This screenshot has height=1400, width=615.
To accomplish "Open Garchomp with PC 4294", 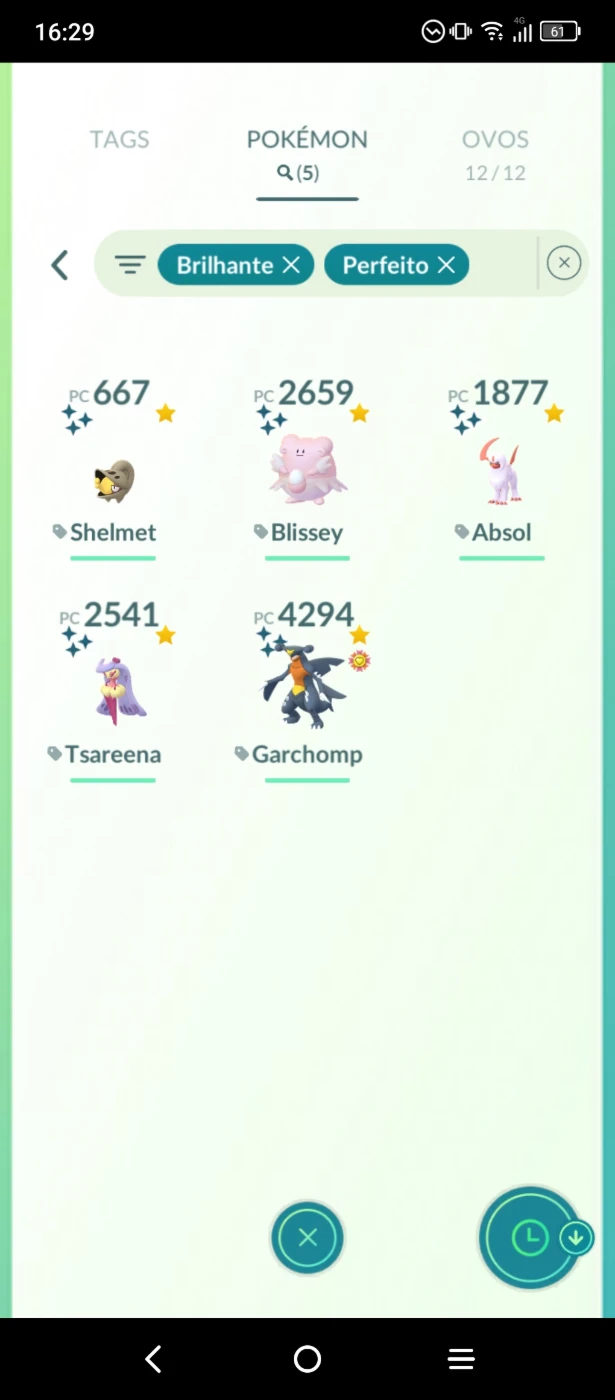I will click(307, 690).
